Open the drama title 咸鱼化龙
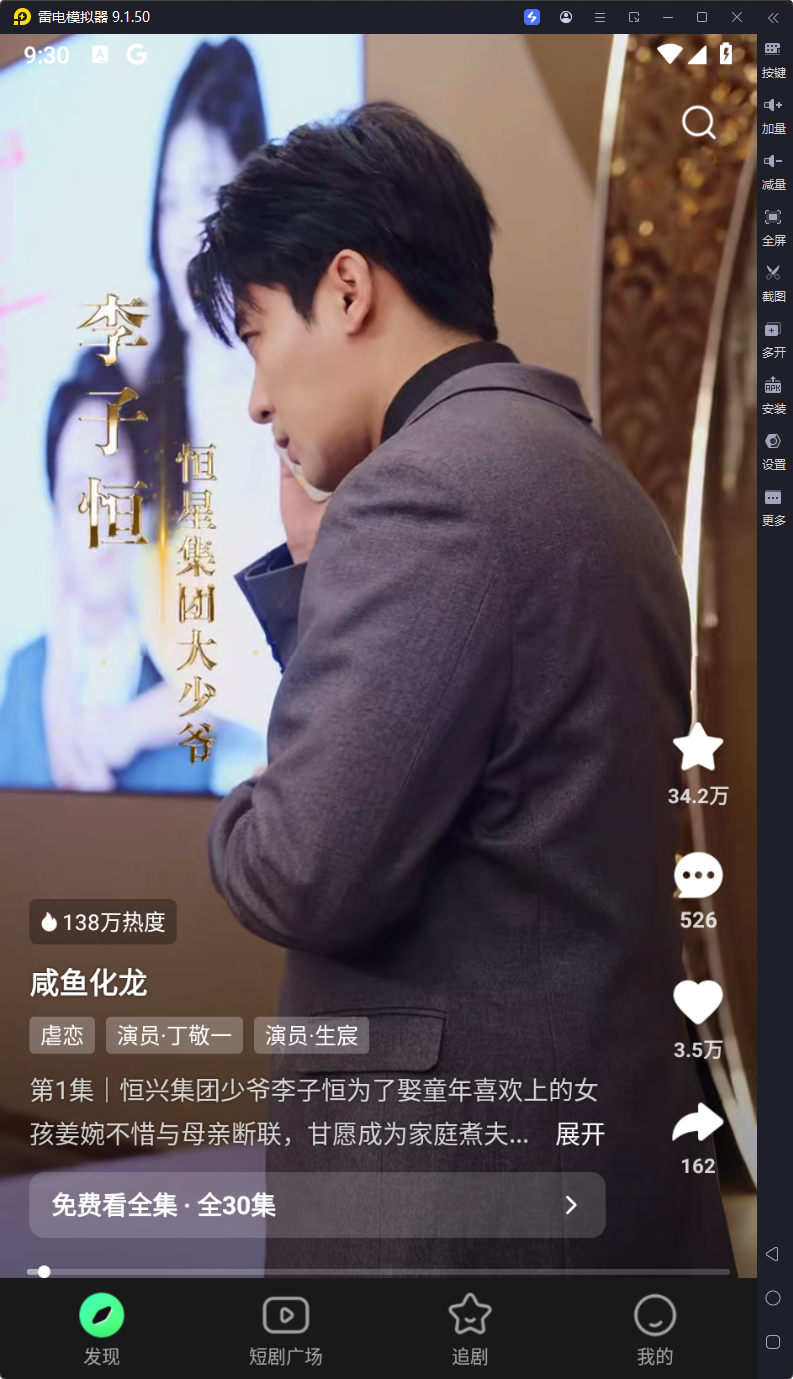 89,983
